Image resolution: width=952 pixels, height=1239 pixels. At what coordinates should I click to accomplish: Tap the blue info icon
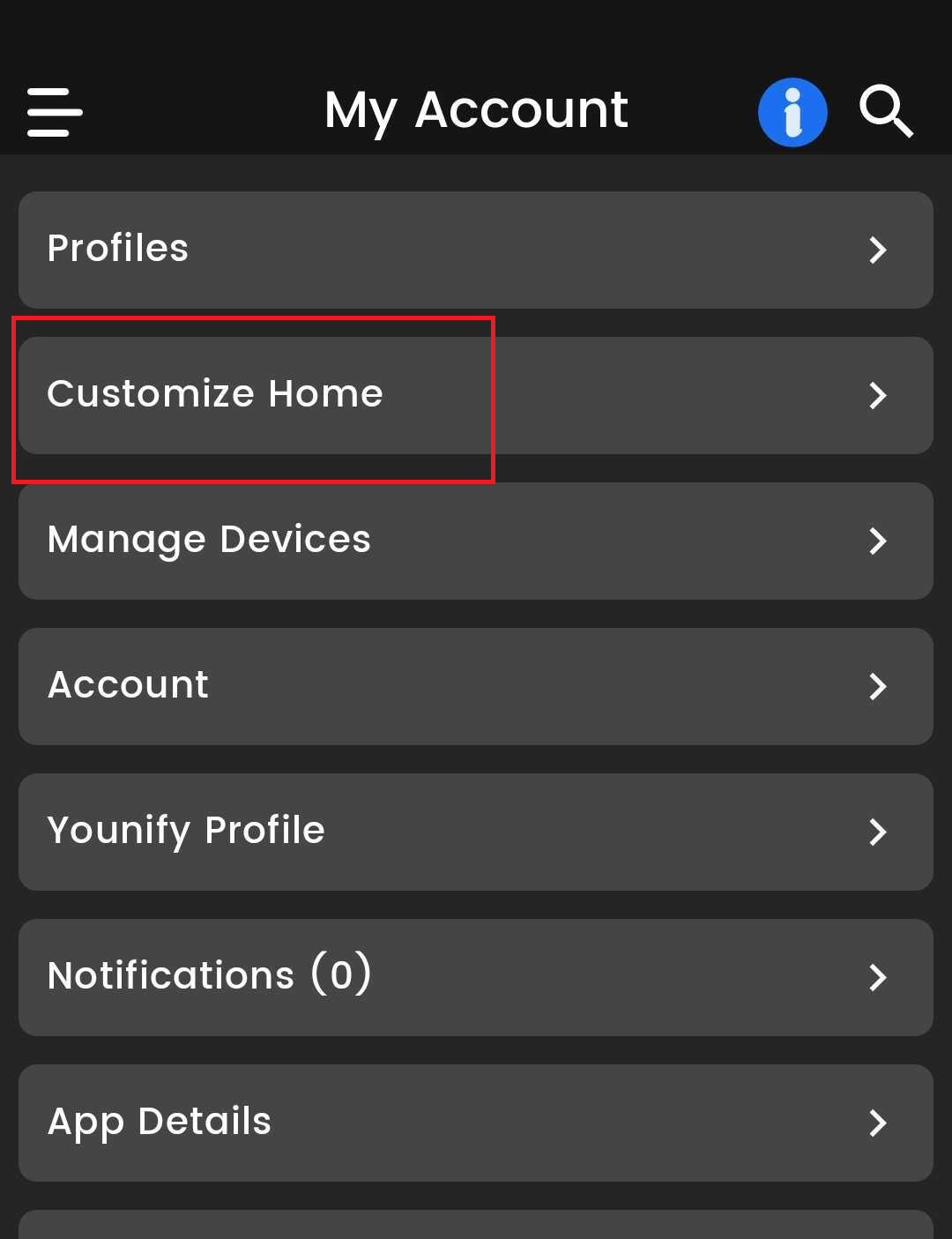792,112
